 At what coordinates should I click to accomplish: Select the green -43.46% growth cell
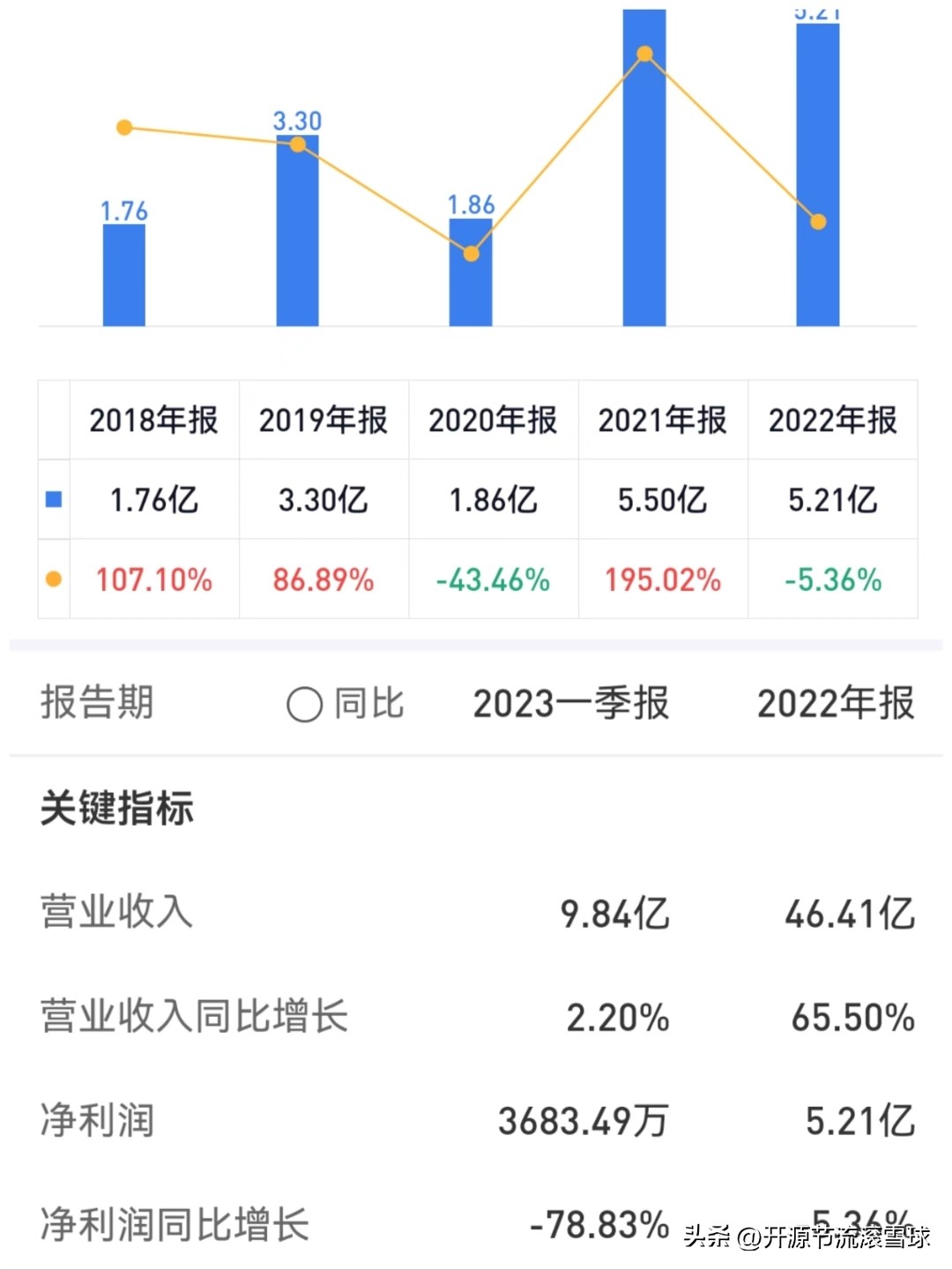493,580
